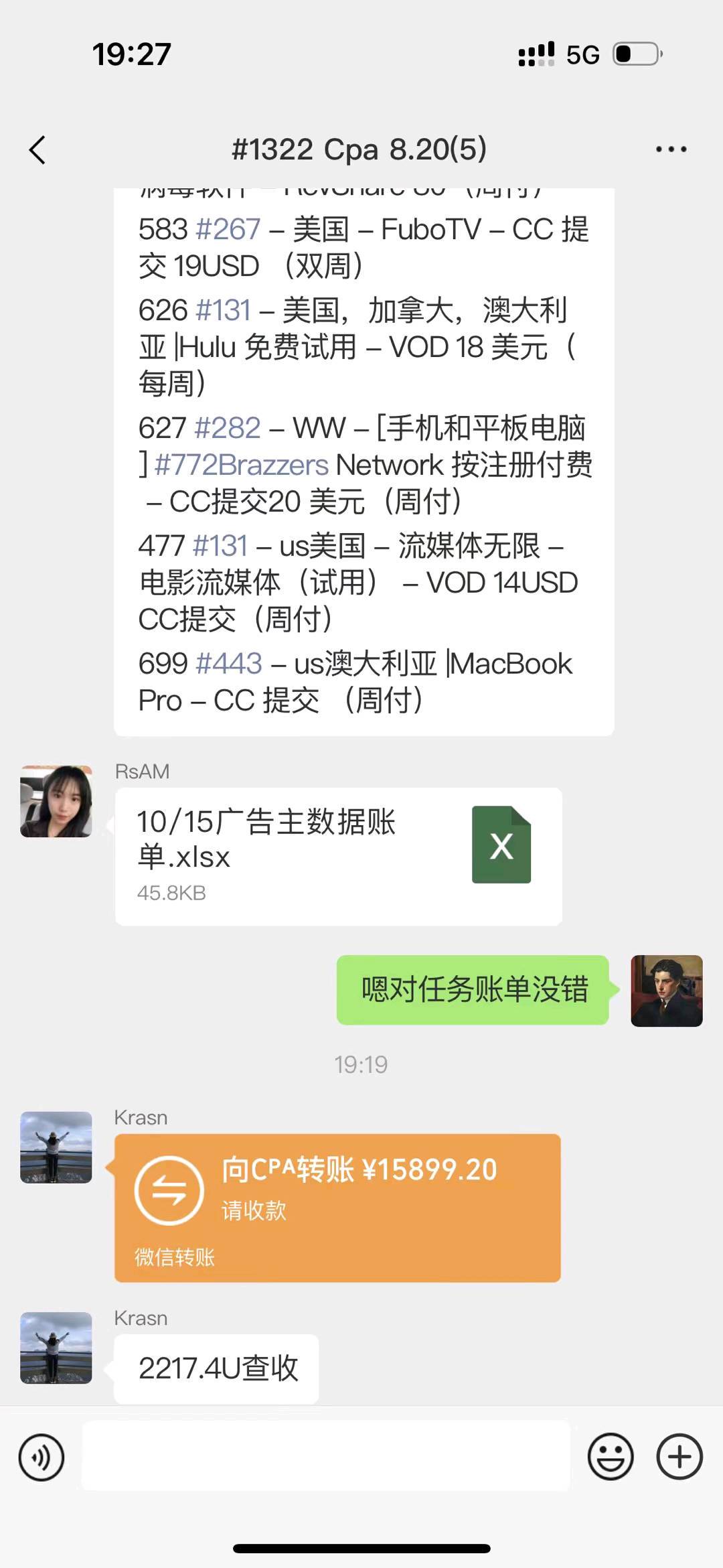Switch to voice message input
The width and height of the screenshot is (723, 1568).
42,1457
